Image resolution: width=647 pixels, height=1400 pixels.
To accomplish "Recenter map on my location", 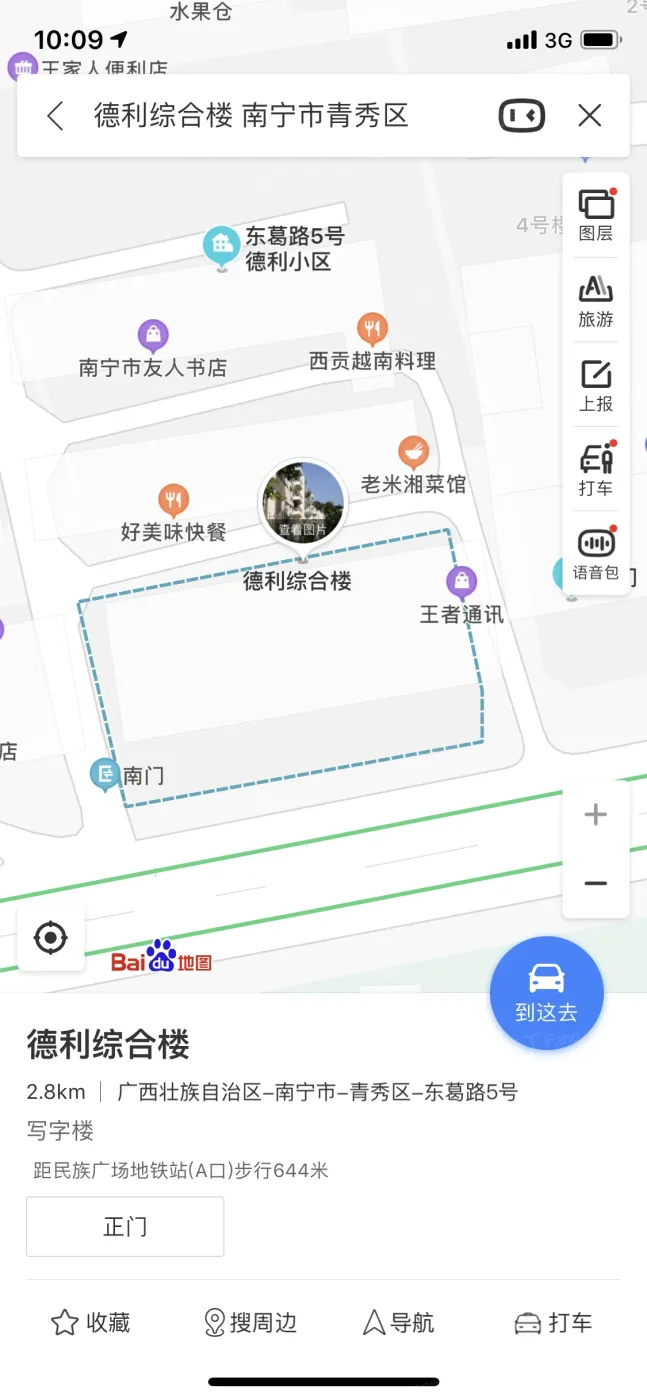I will [x=51, y=938].
